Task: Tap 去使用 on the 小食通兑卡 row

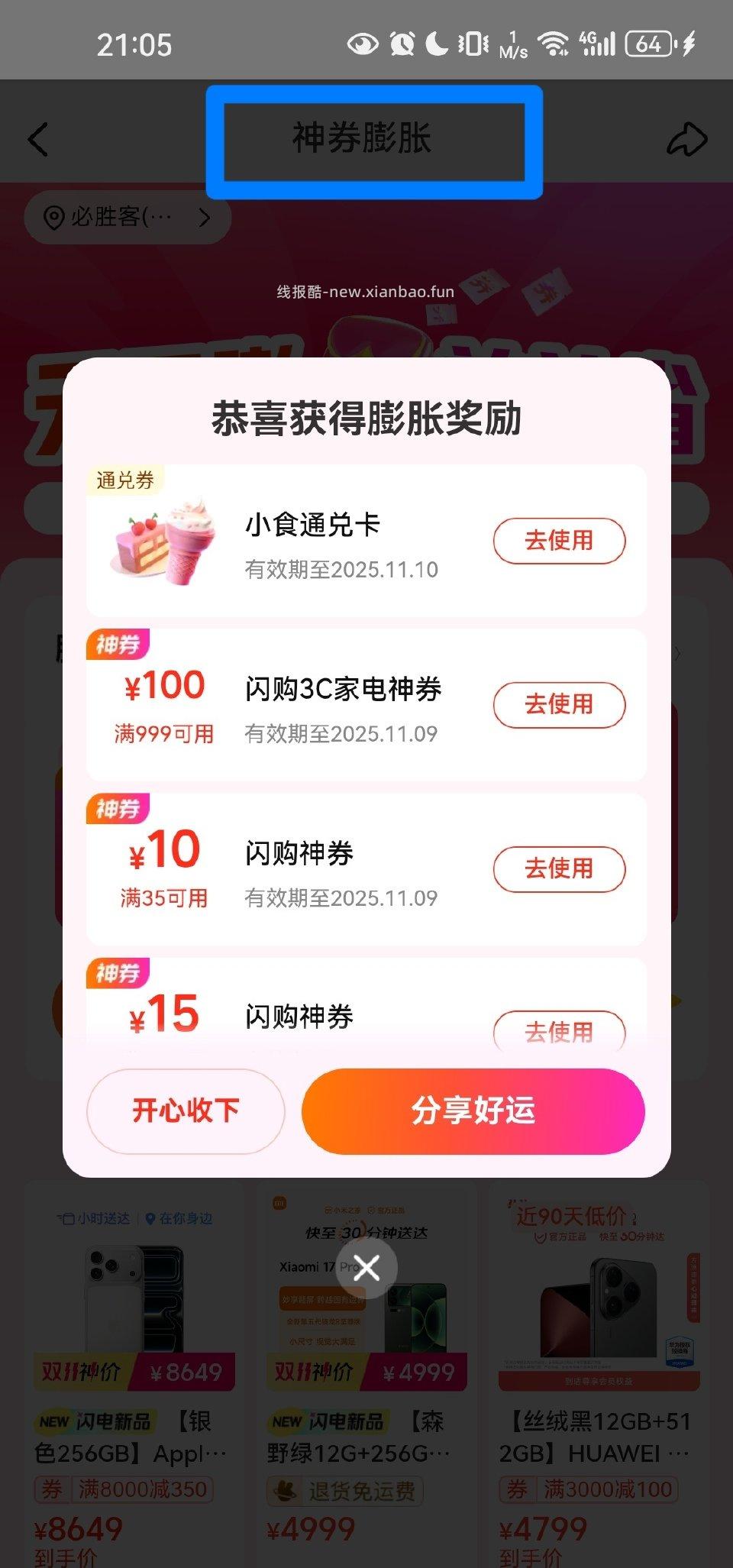Action: click(x=559, y=540)
